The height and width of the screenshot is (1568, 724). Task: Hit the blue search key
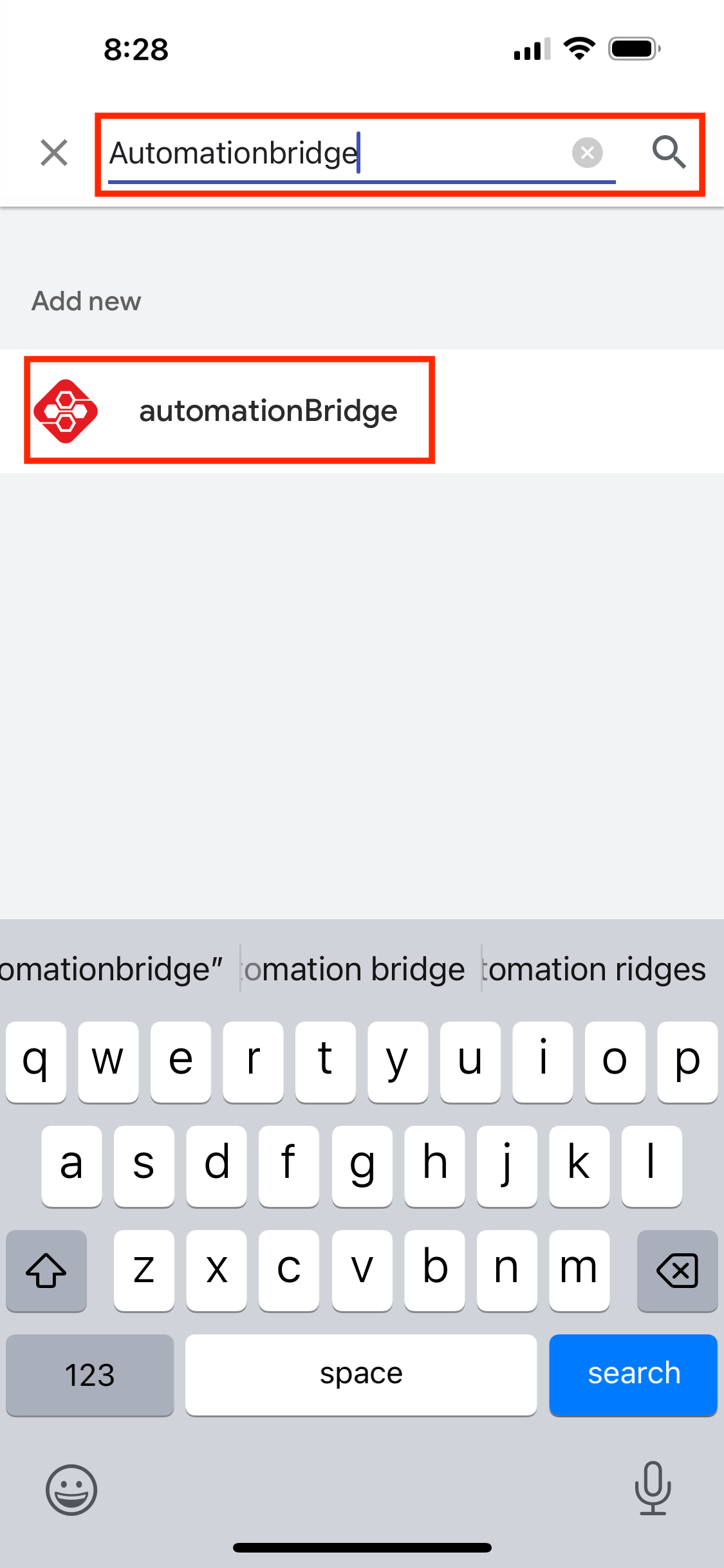(x=633, y=1374)
